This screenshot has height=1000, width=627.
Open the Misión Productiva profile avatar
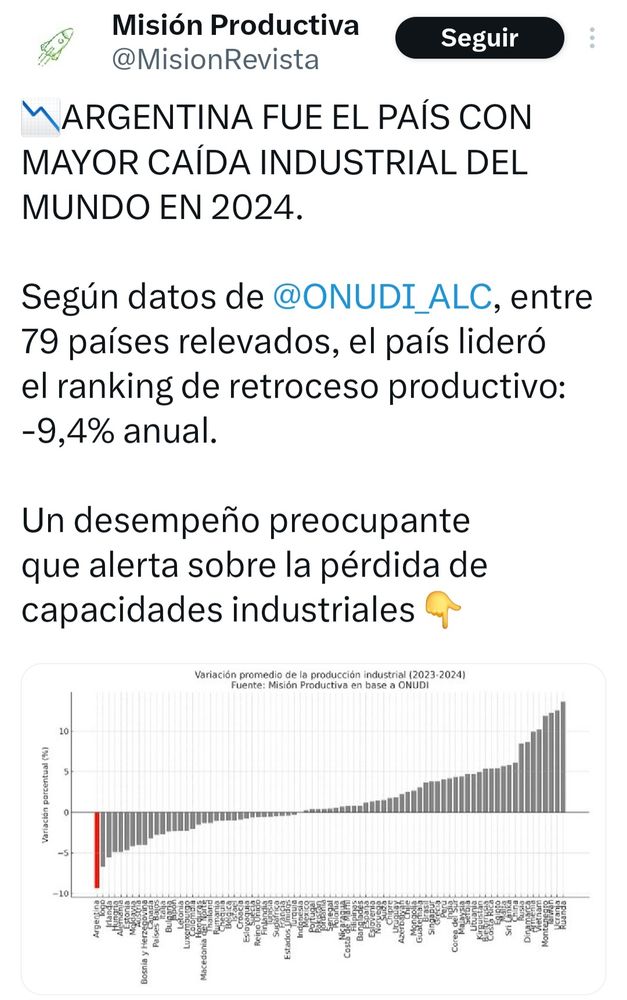(55, 46)
